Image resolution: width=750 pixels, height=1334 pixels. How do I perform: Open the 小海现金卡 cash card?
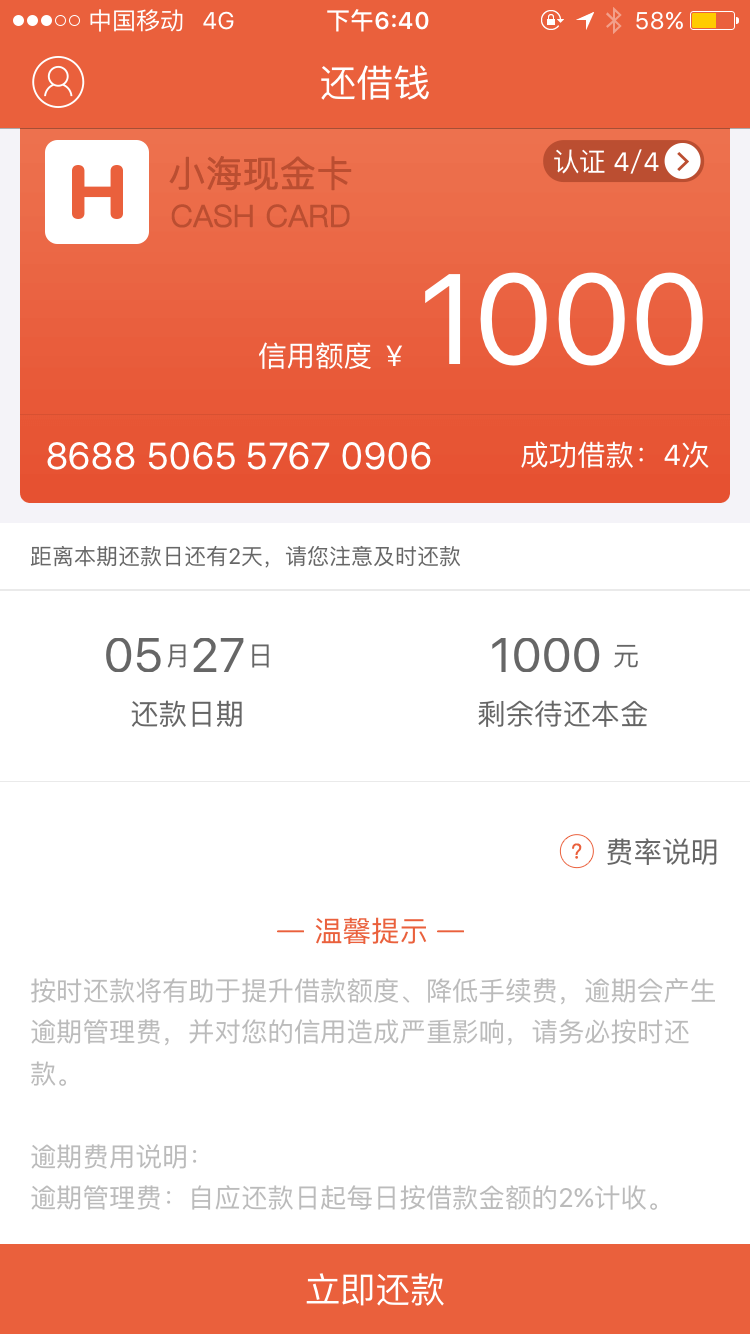click(x=375, y=316)
